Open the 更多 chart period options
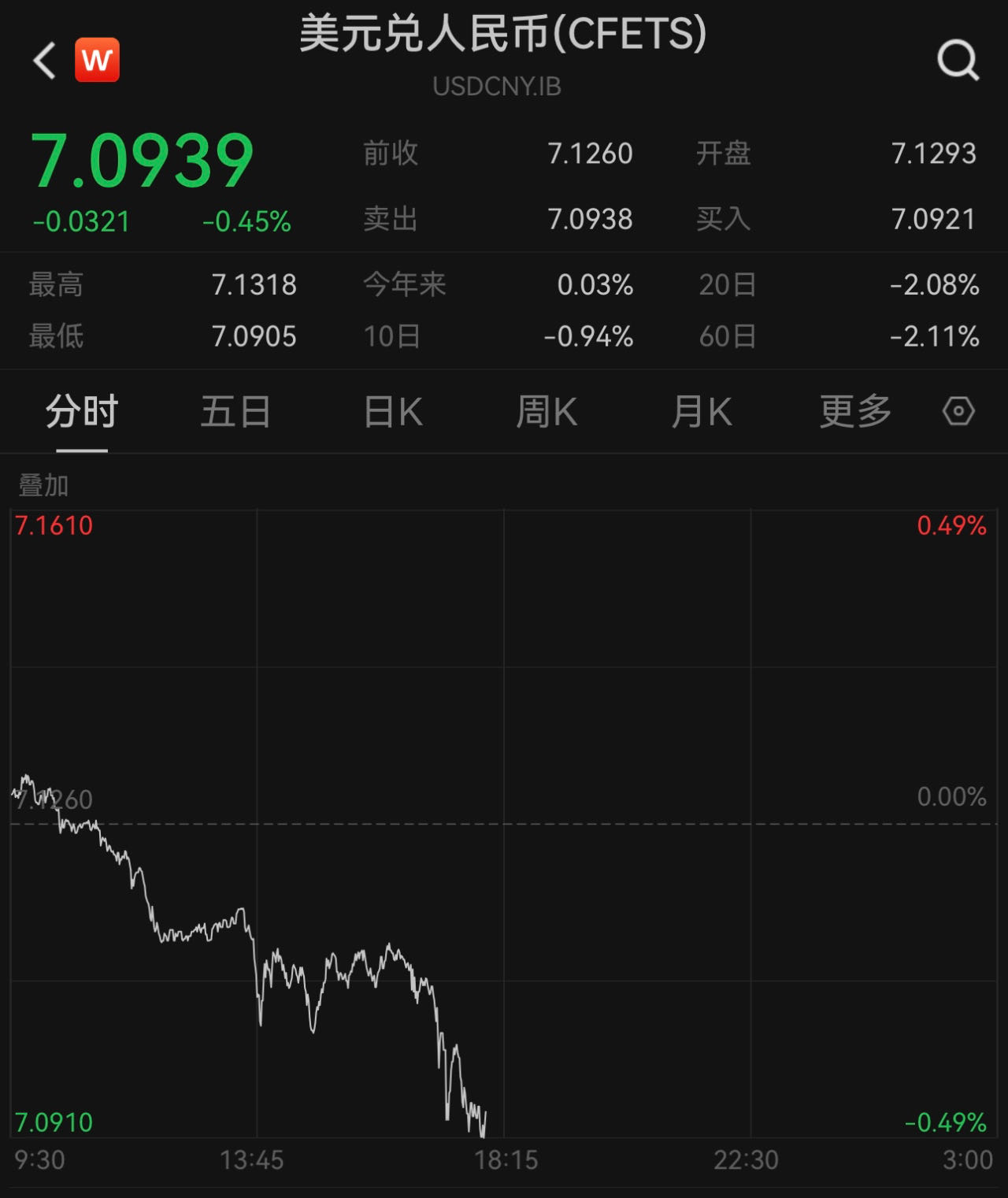 (x=855, y=412)
